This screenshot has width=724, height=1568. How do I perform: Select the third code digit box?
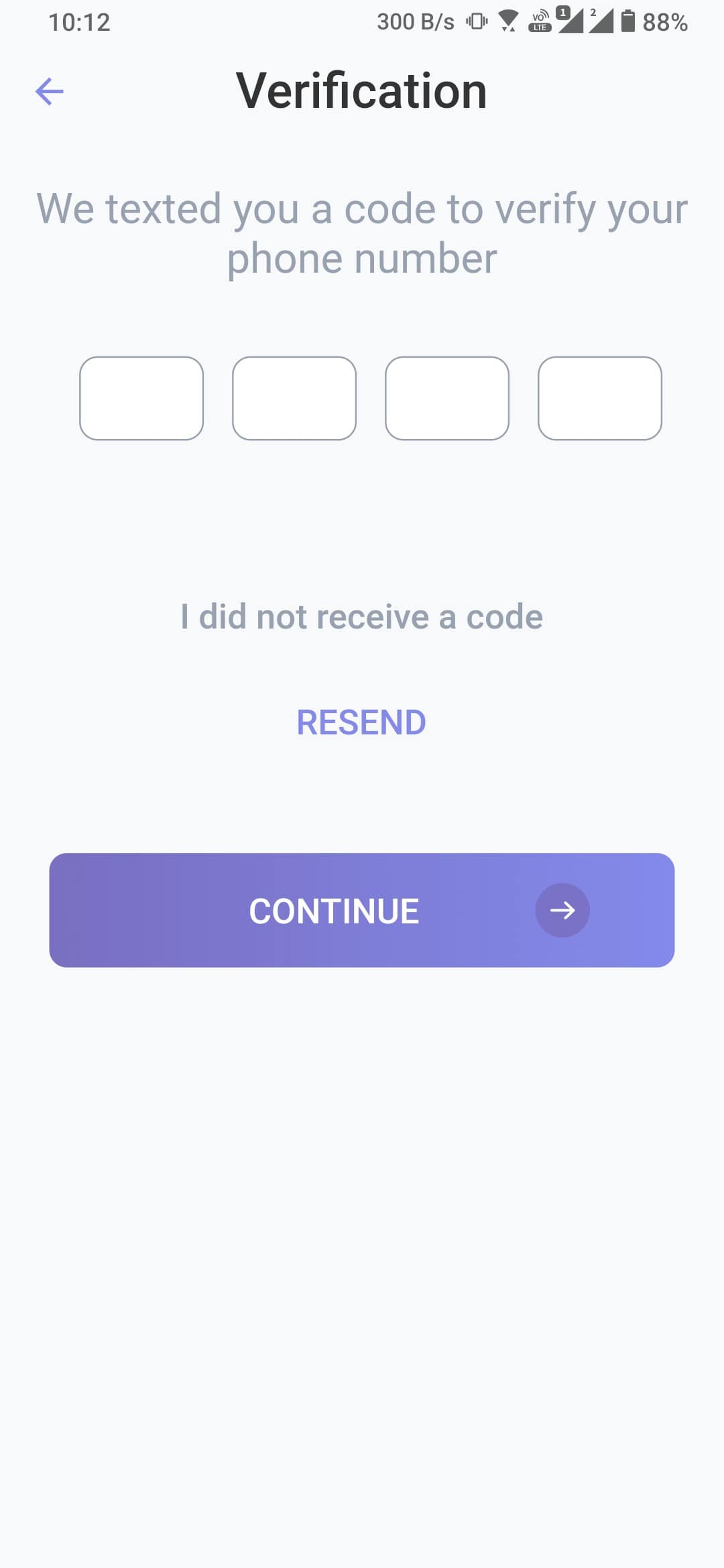pos(447,398)
